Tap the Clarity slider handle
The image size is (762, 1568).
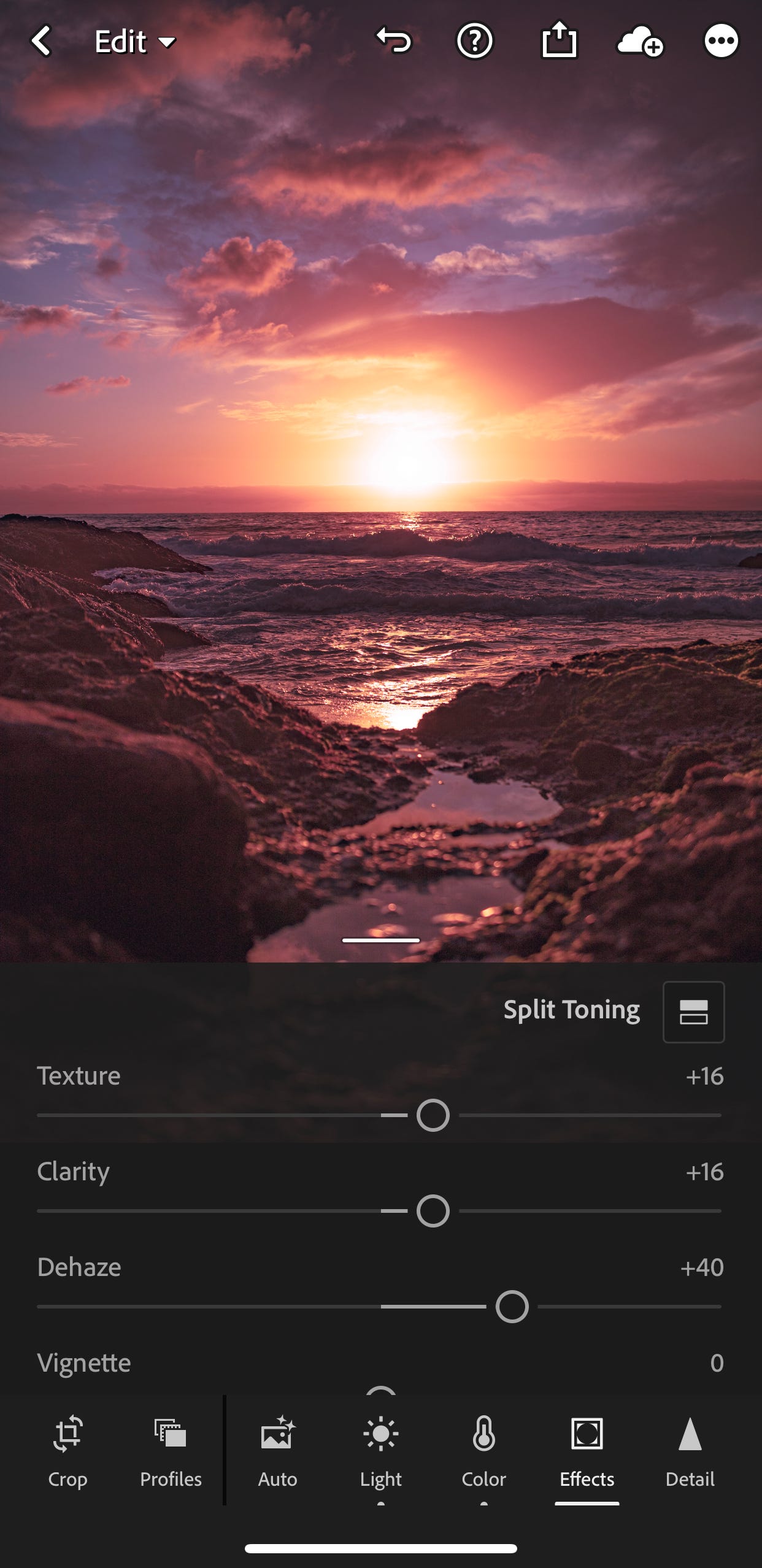(x=433, y=1211)
